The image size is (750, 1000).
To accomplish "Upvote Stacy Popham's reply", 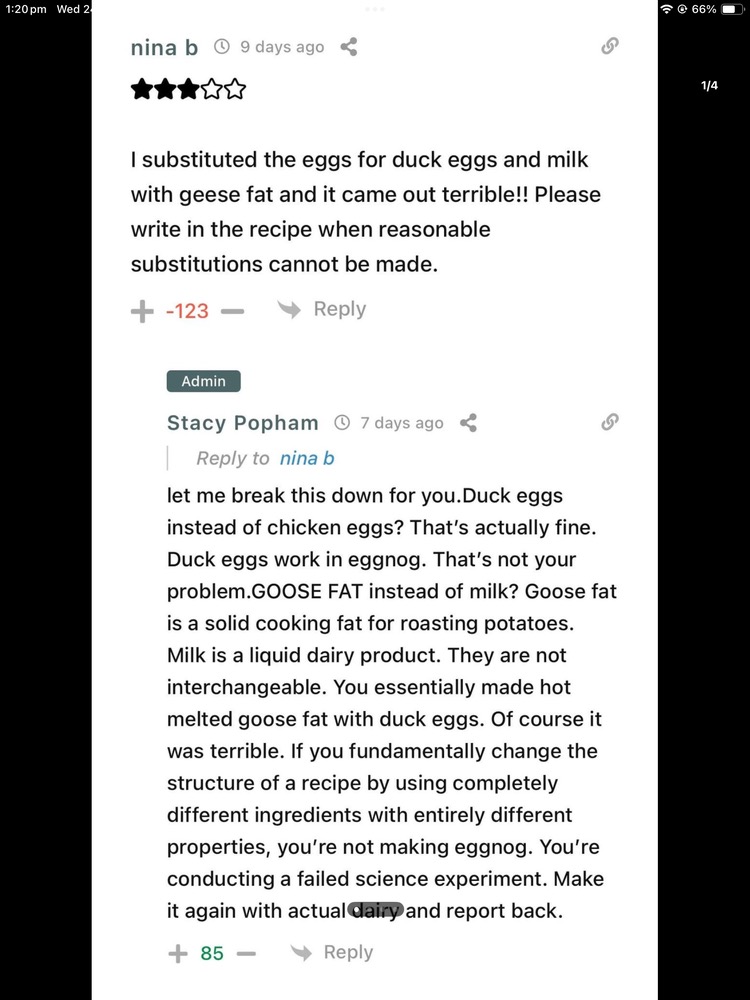I will click(178, 953).
